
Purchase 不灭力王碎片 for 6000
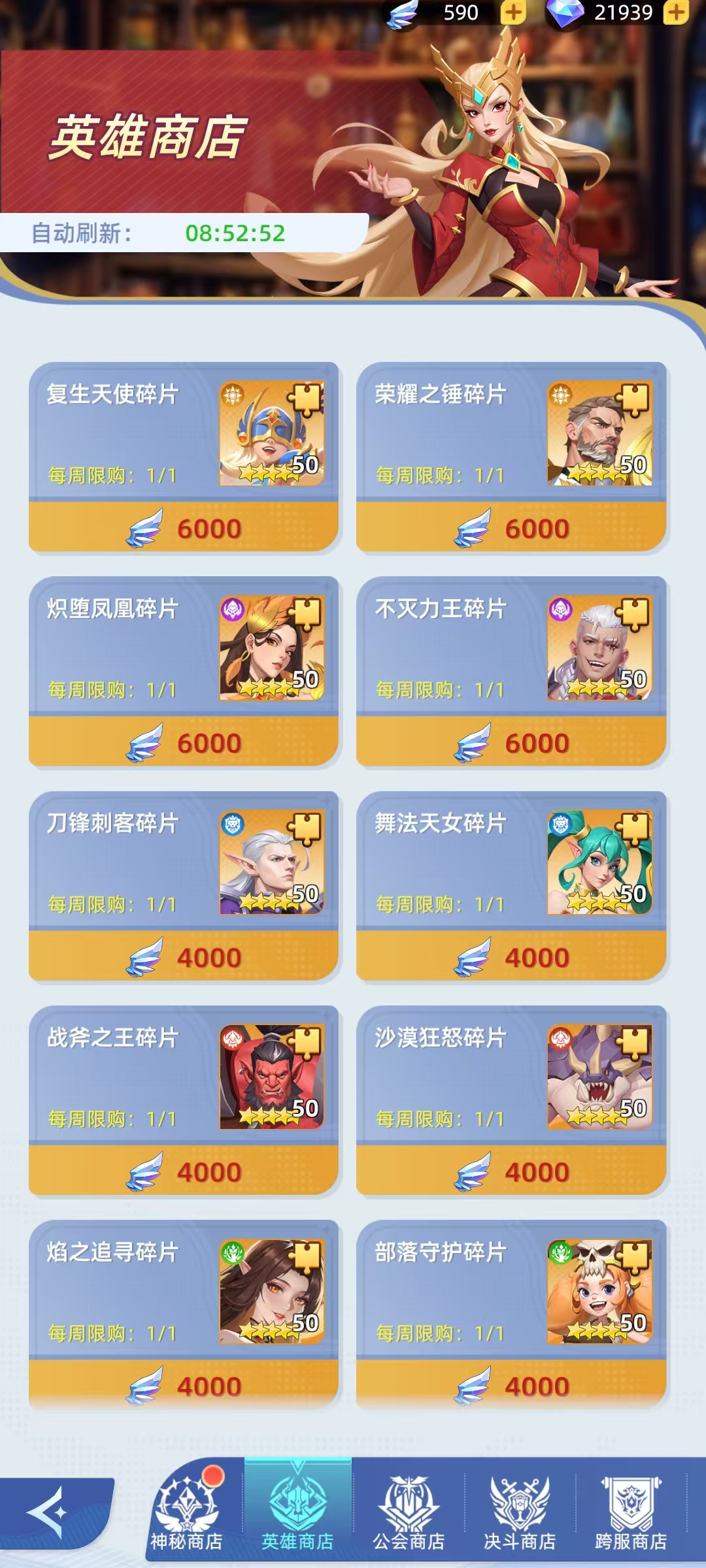point(511,743)
